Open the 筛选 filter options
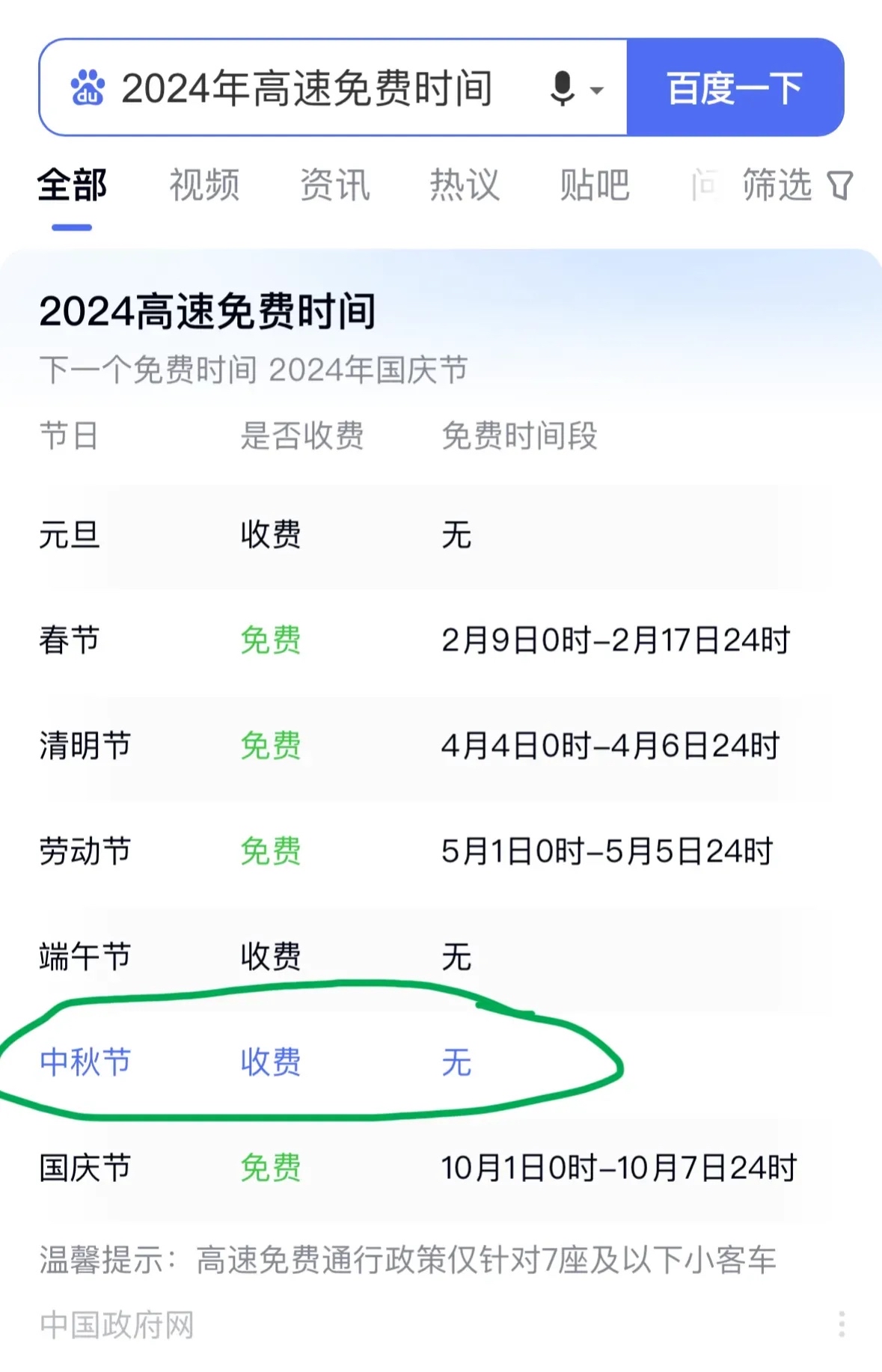This screenshot has height=1372, width=882. tap(797, 186)
